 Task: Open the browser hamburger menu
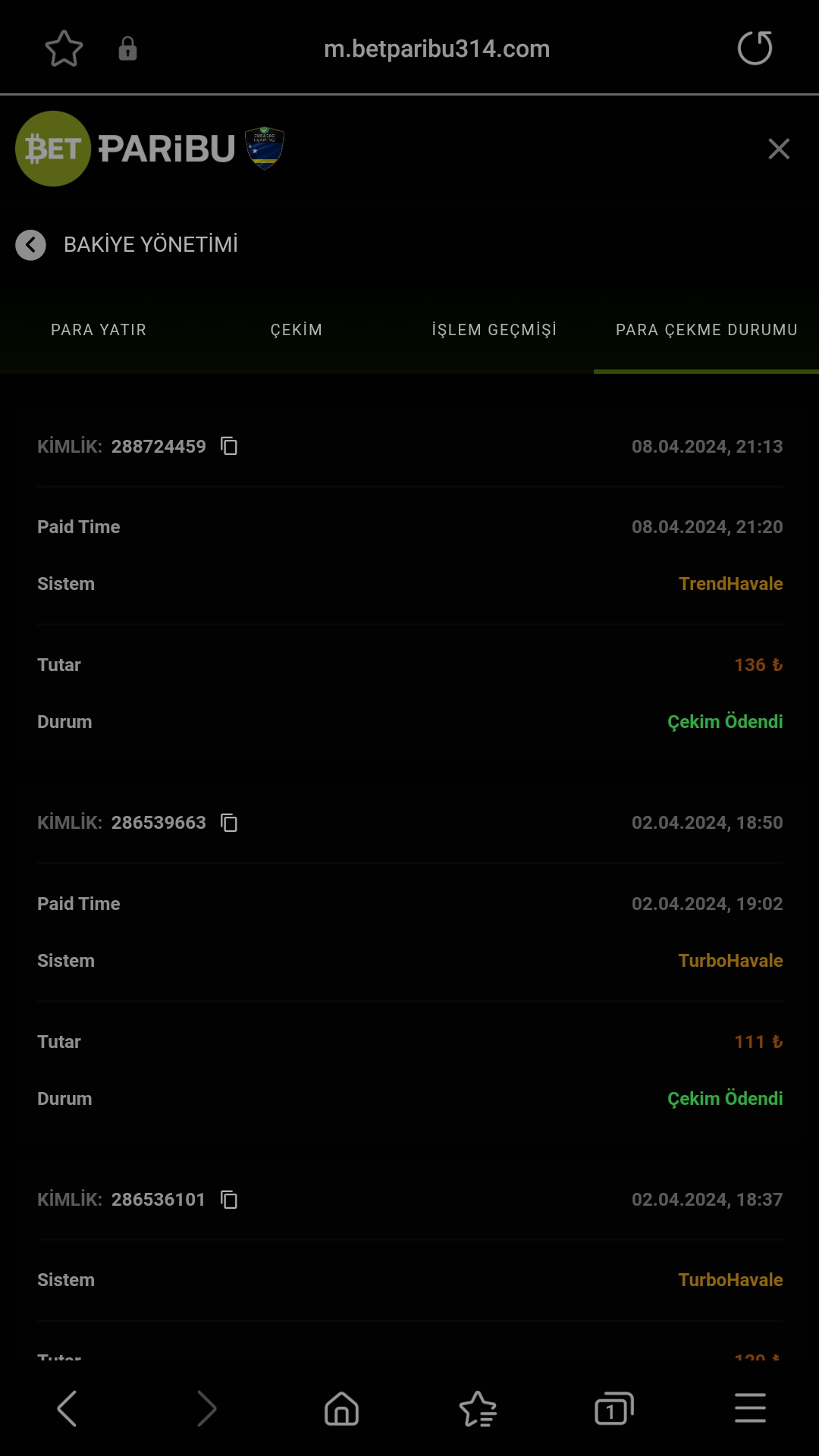(750, 1409)
